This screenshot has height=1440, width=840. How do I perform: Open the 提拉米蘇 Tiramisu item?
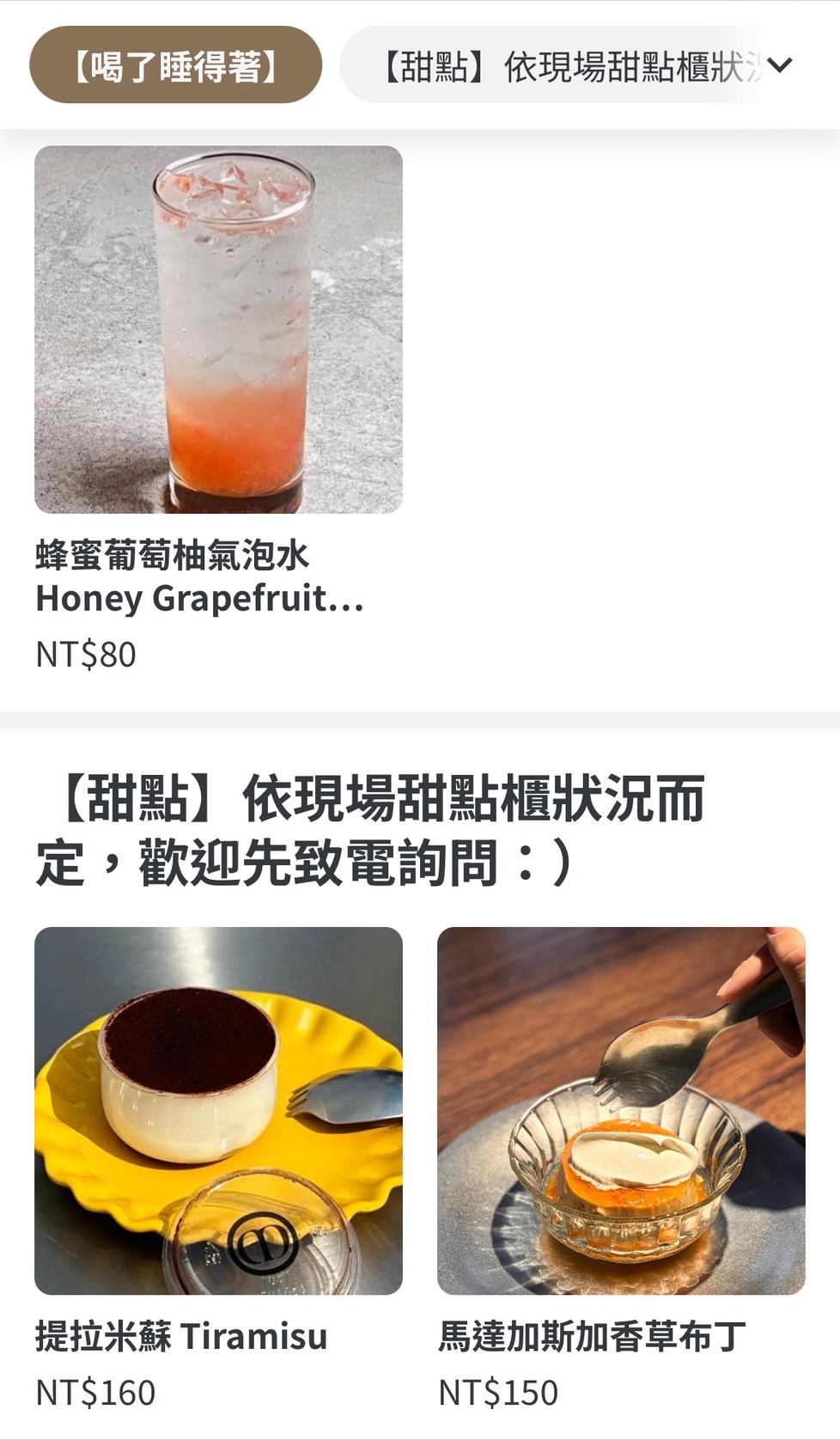point(218,1170)
